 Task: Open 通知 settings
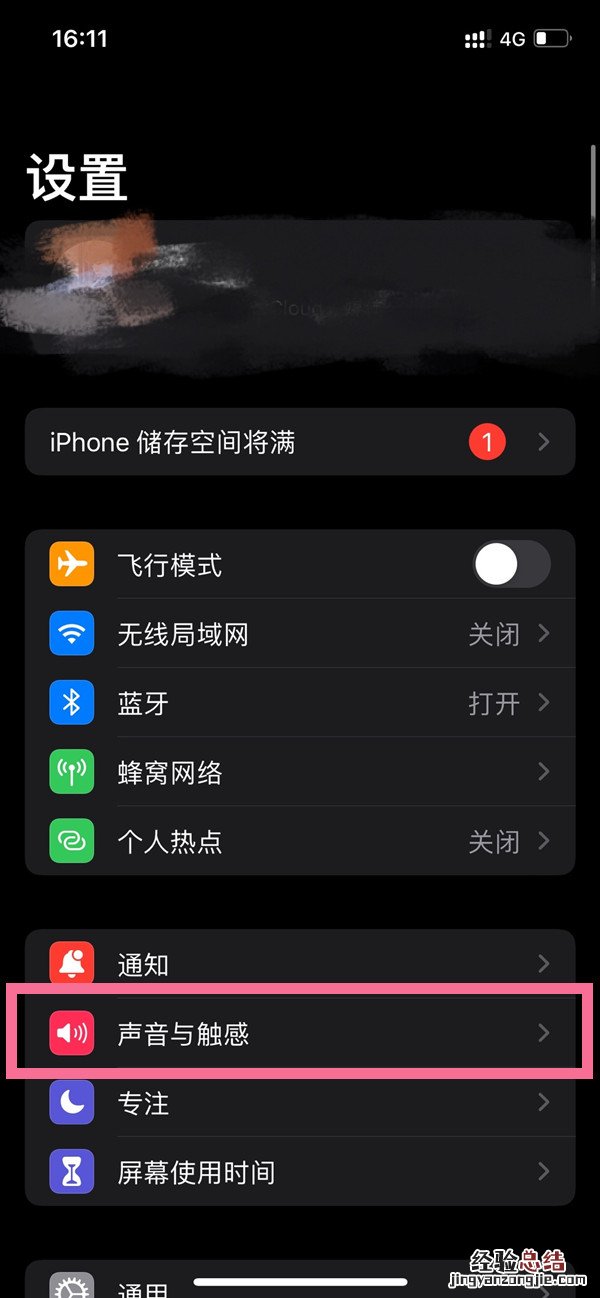[x=300, y=965]
